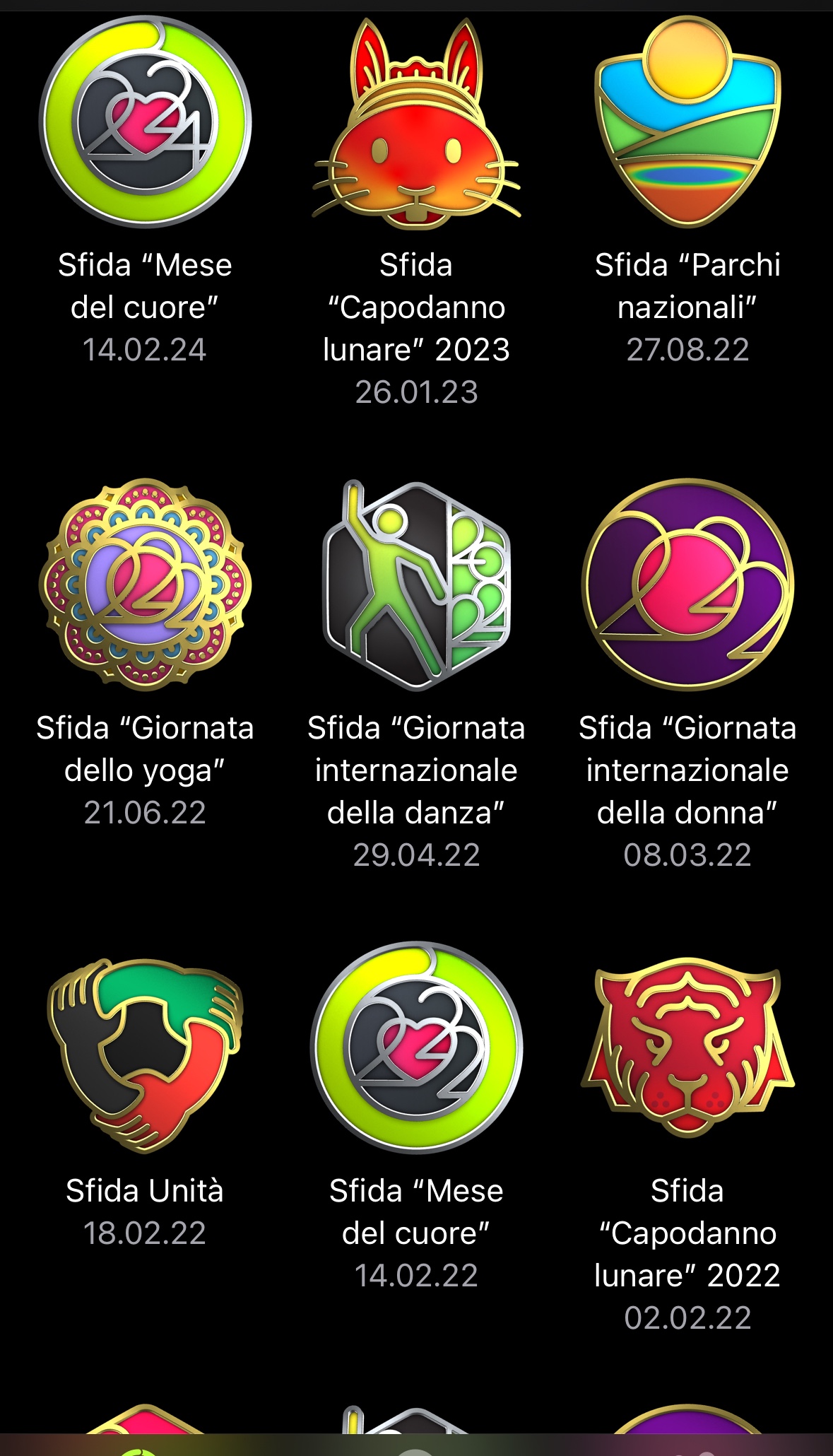Image resolution: width=833 pixels, height=1456 pixels.
Task: Open the "Parchi nazionali" challenge badge
Action: [x=687, y=122]
